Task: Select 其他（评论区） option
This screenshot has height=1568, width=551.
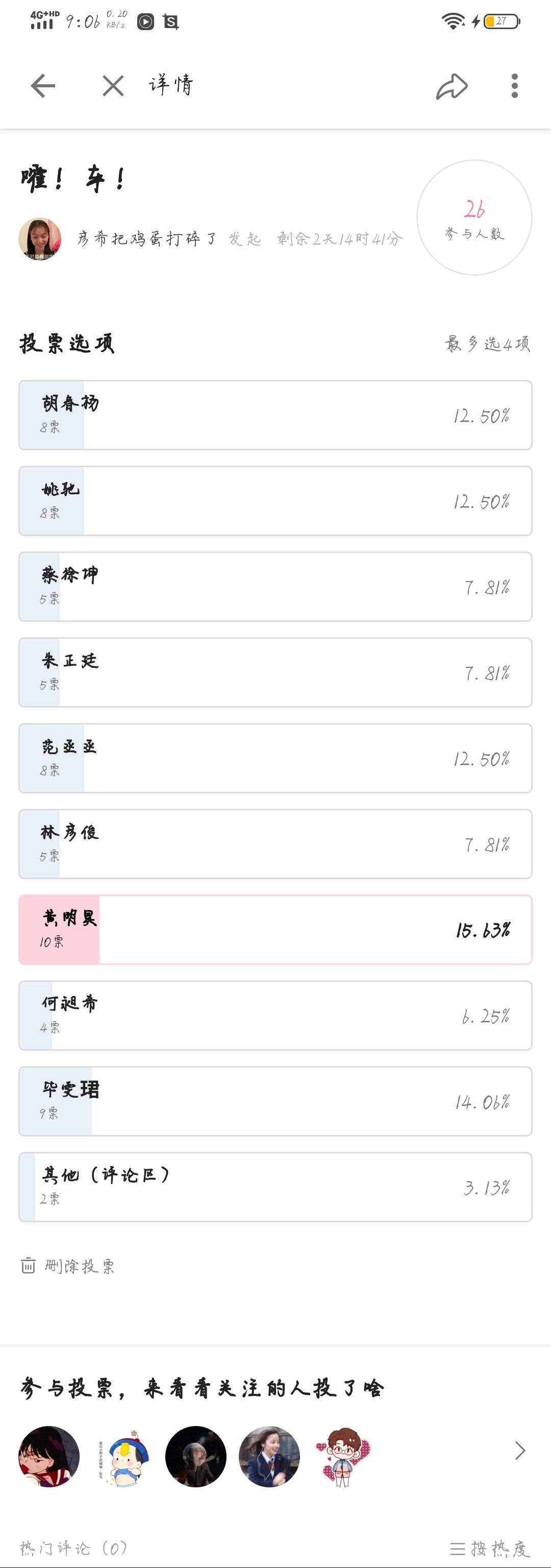Action: tap(275, 1188)
